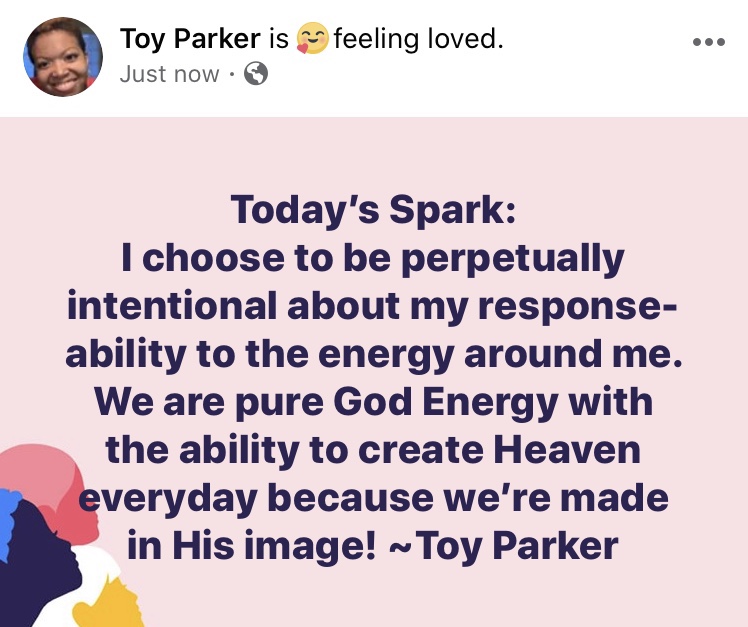The height and width of the screenshot is (627, 748).
Task: Open Toy Parker's profile from the name
Action: (x=190, y=40)
